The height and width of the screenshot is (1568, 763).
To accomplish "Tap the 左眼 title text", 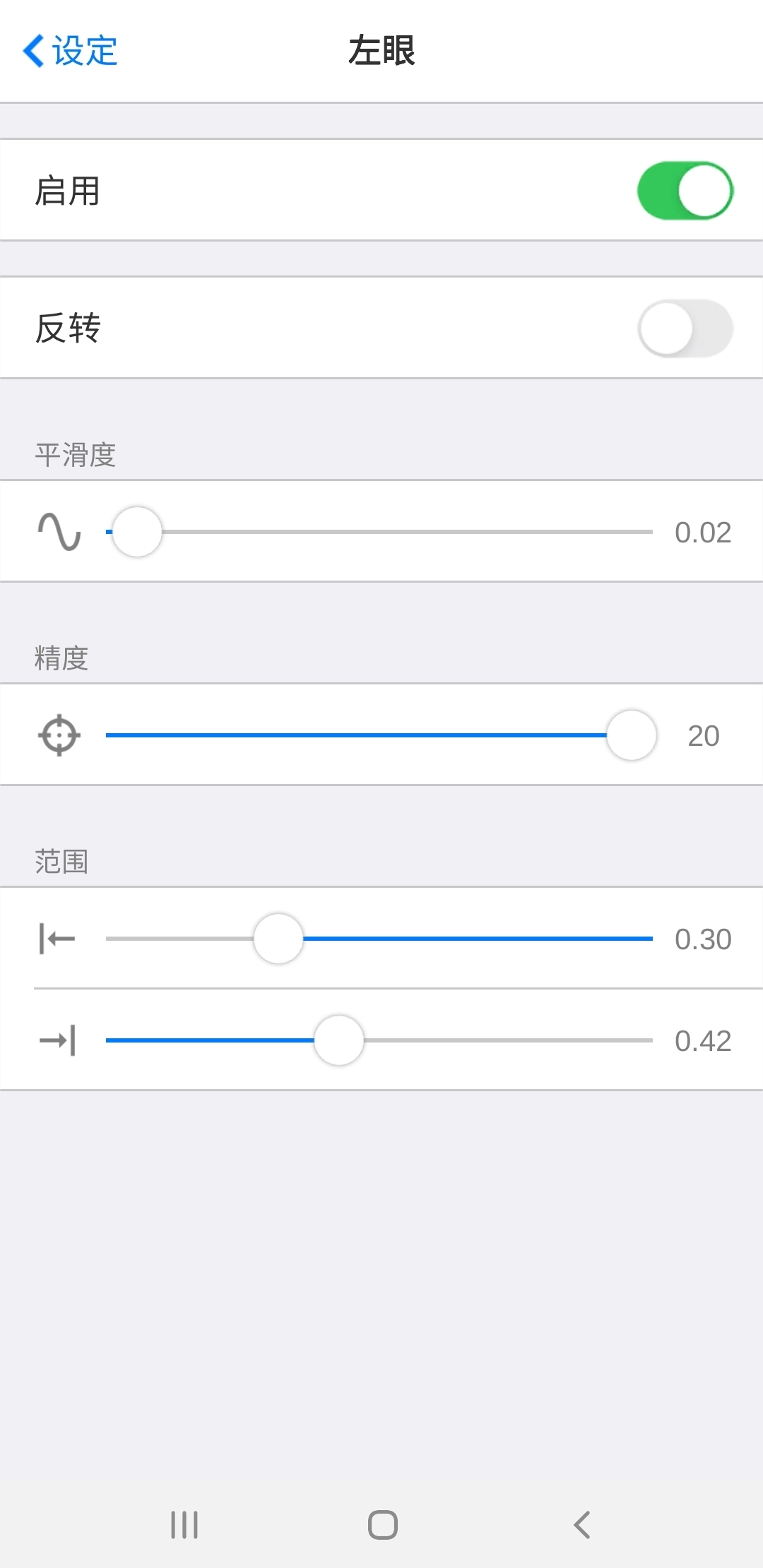I will tap(381, 49).
